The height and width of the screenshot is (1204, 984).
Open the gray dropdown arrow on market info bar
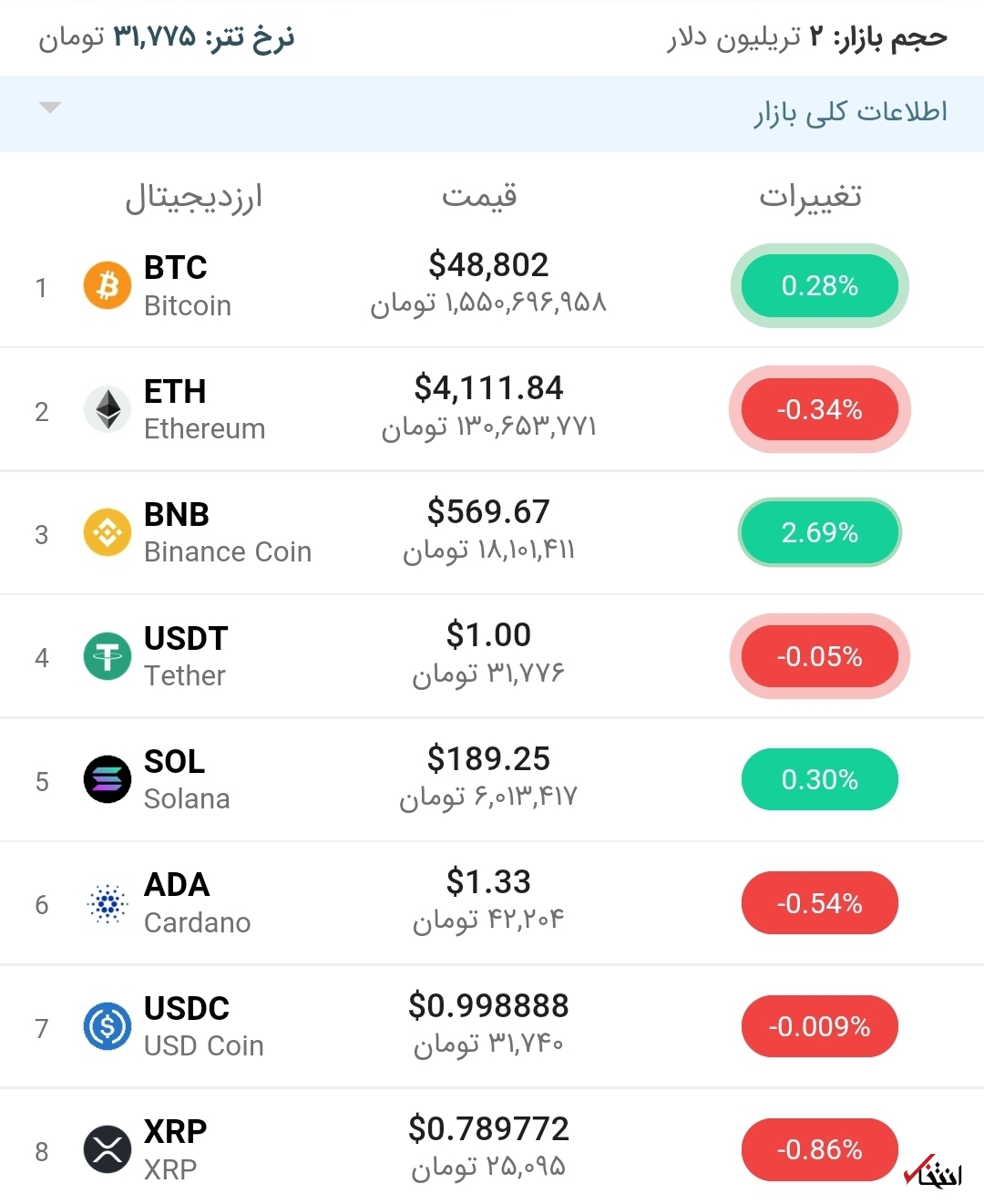(50, 108)
